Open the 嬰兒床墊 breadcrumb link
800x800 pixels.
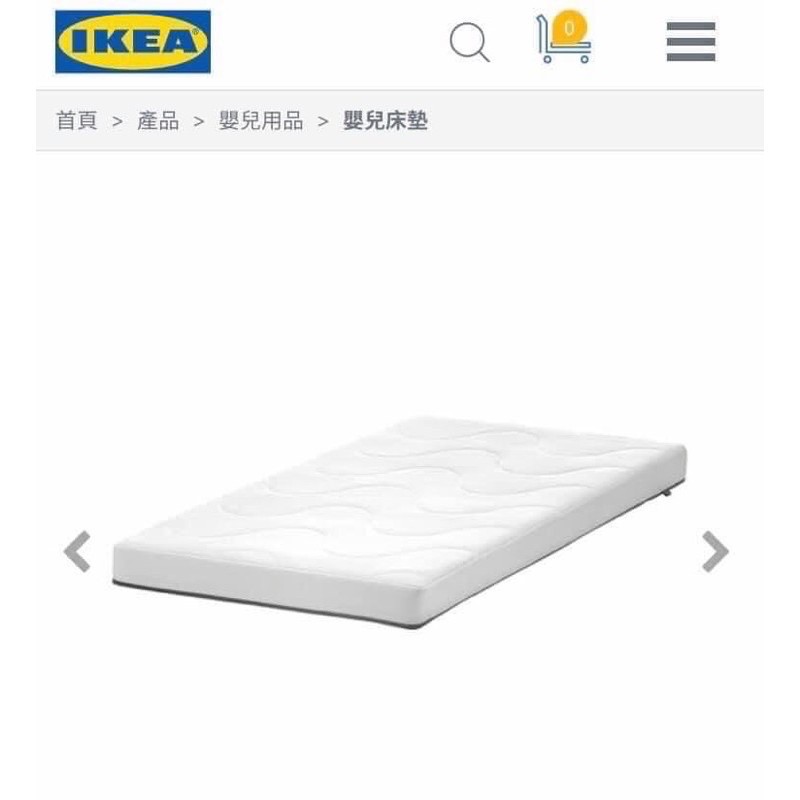pyautogui.click(x=385, y=121)
